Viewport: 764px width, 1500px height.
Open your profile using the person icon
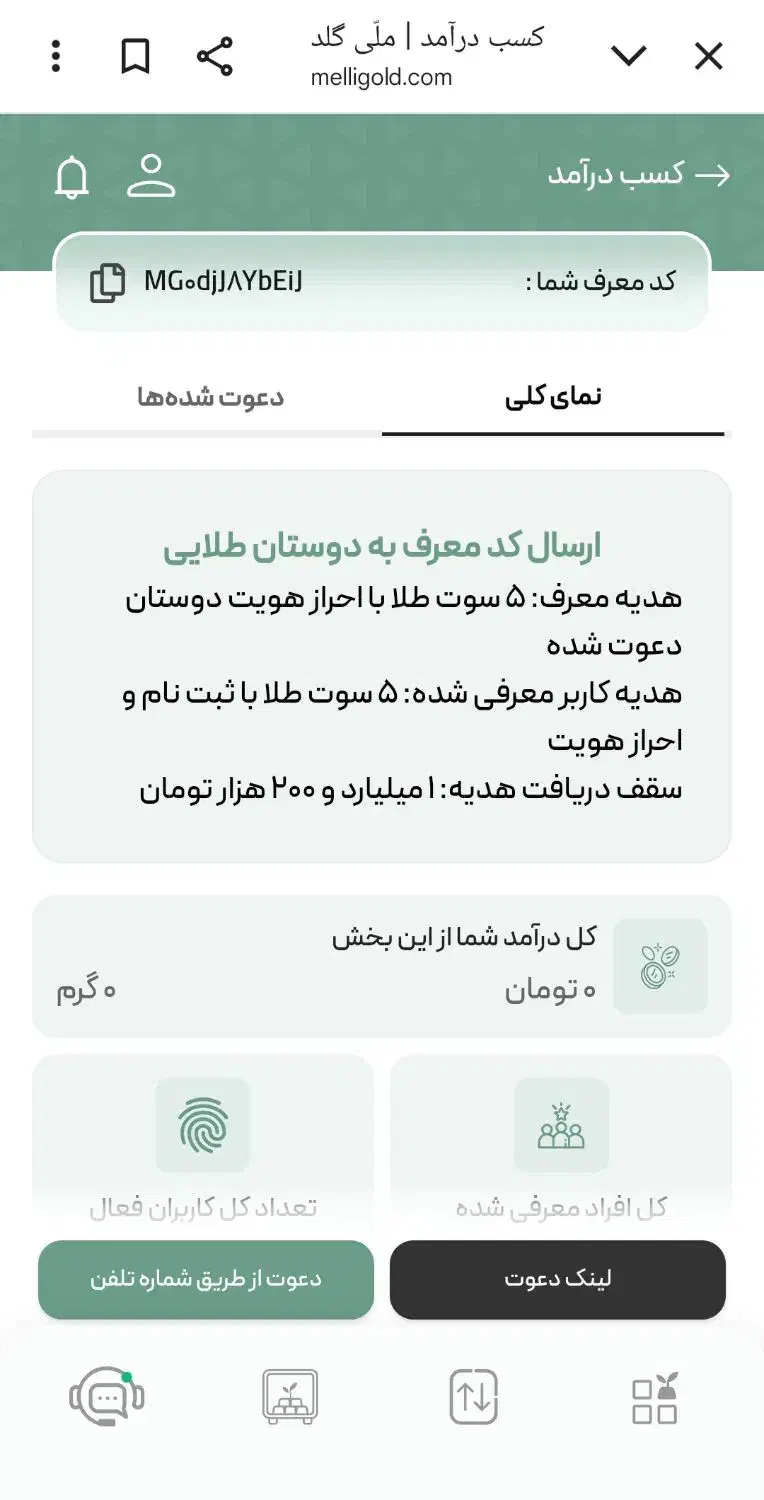[152, 177]
